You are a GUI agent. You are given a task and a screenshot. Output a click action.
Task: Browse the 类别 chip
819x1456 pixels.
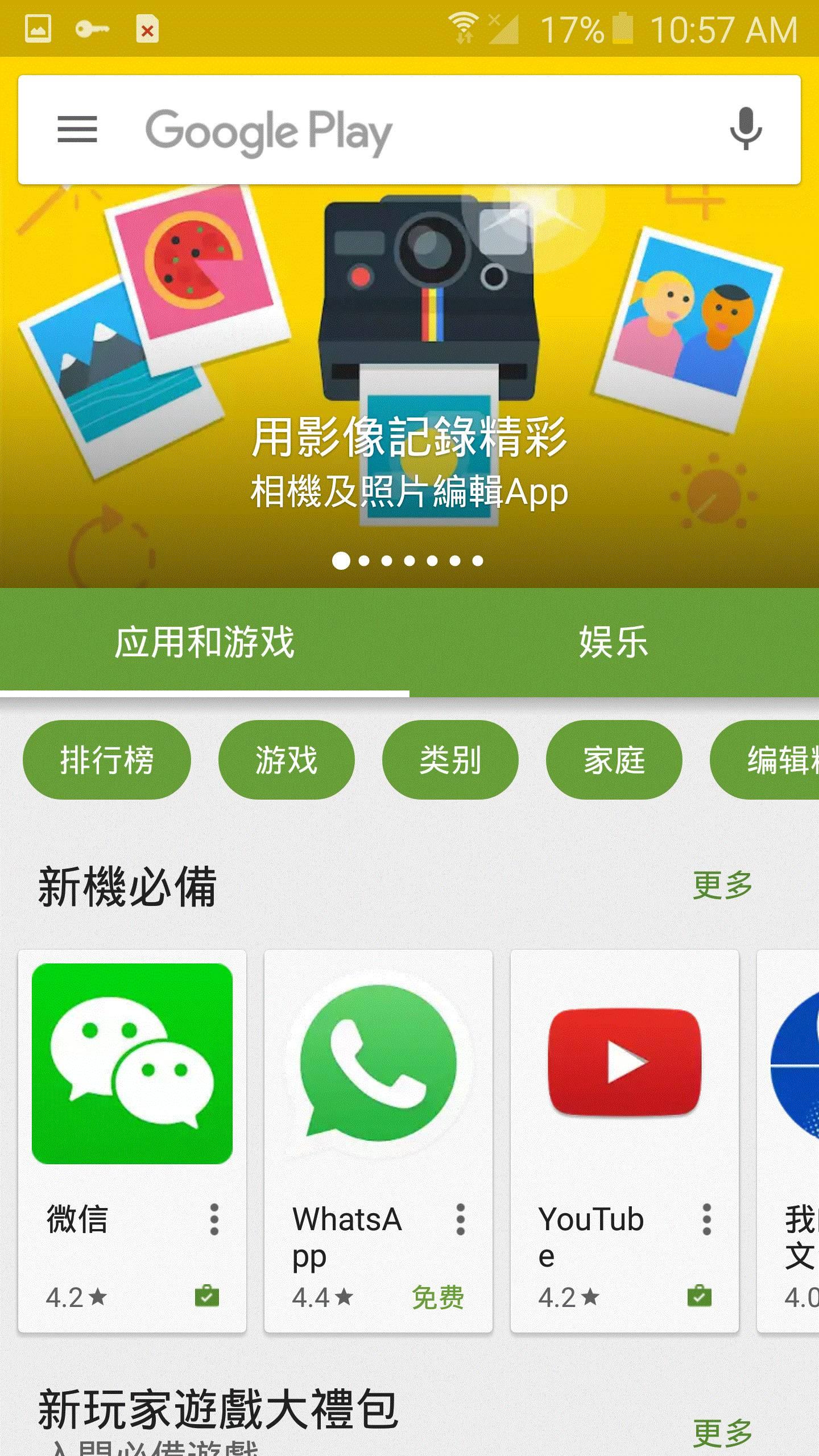coord(450,760)
